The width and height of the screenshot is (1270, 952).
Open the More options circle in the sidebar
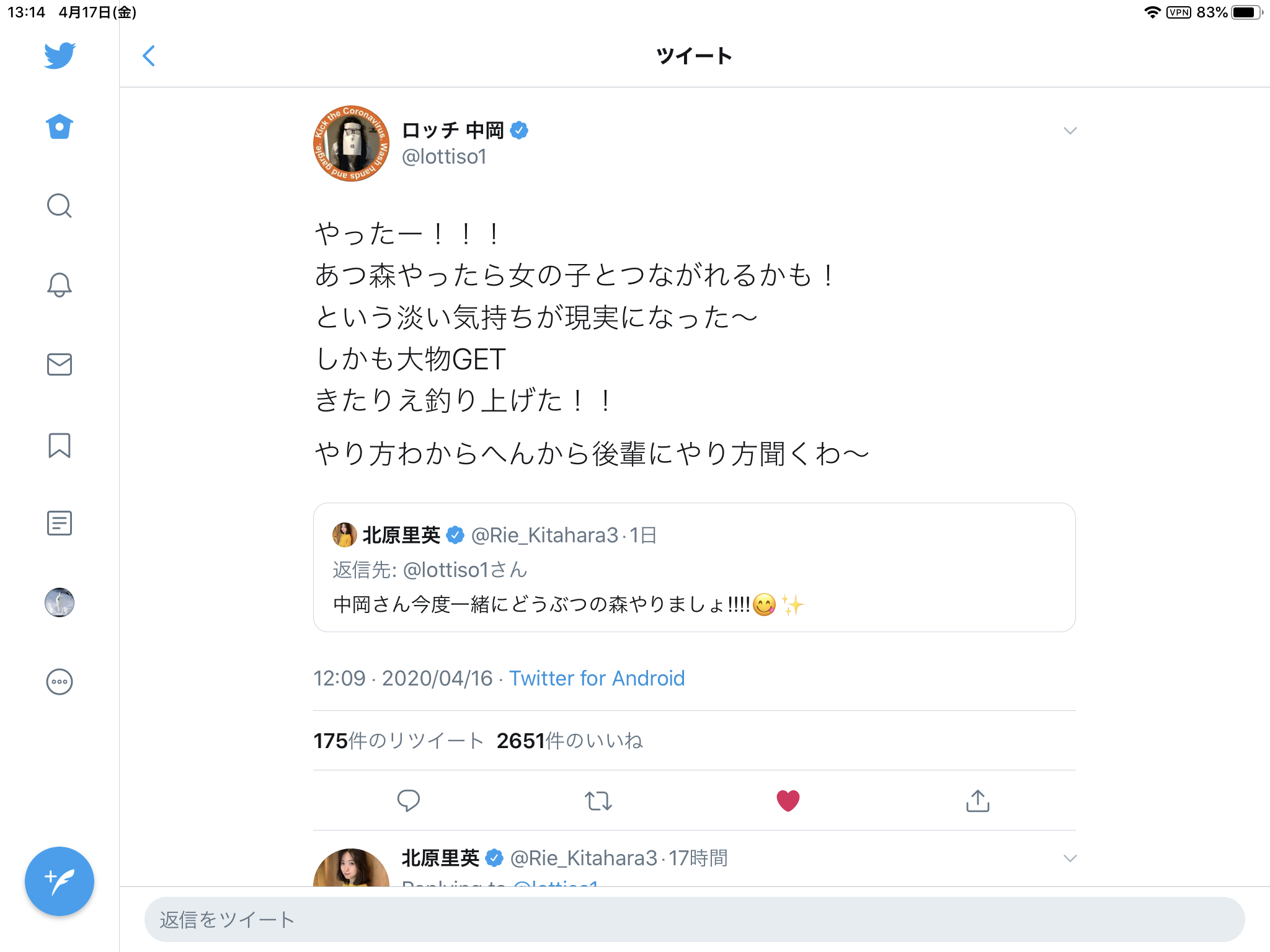tap(60, 682)
